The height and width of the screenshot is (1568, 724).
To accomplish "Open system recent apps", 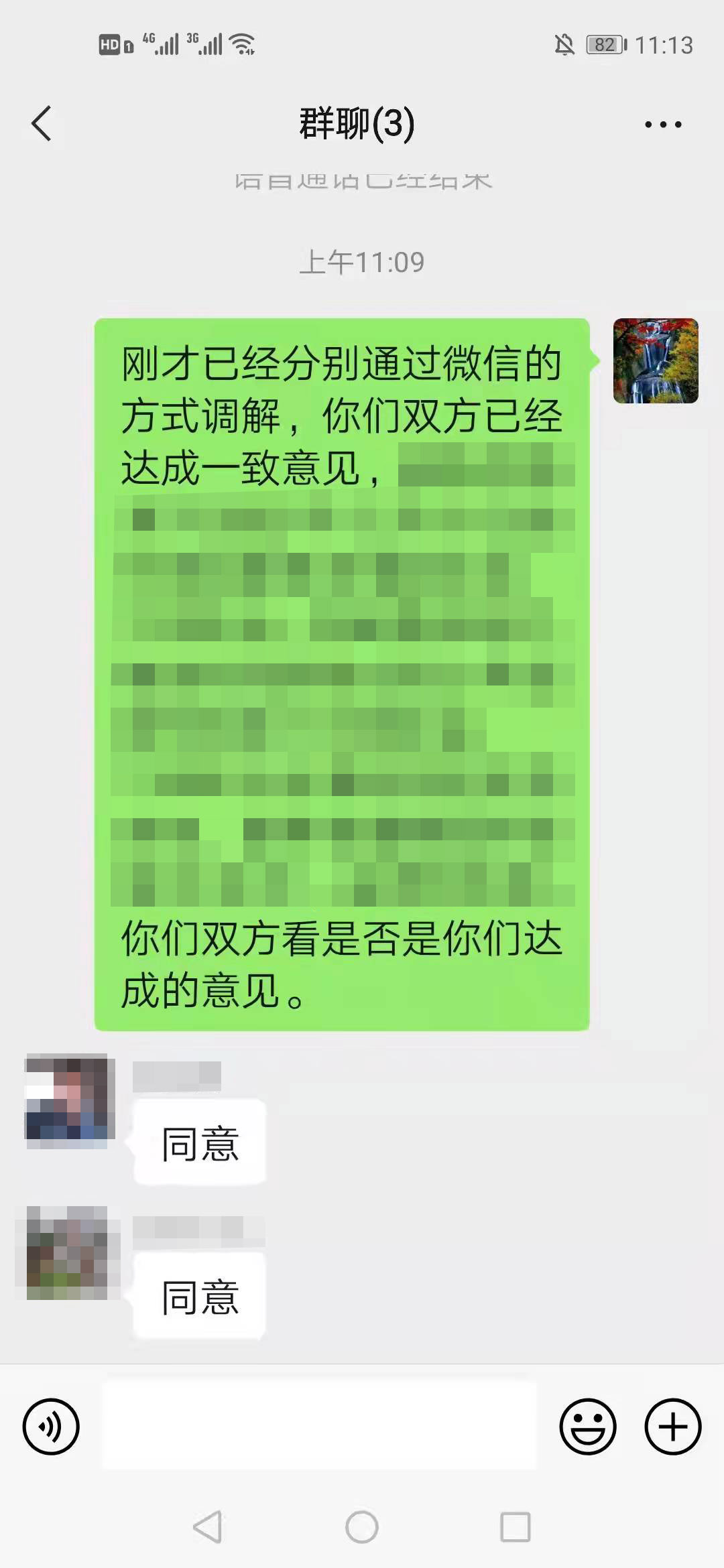I will [x=515, y=1527].
